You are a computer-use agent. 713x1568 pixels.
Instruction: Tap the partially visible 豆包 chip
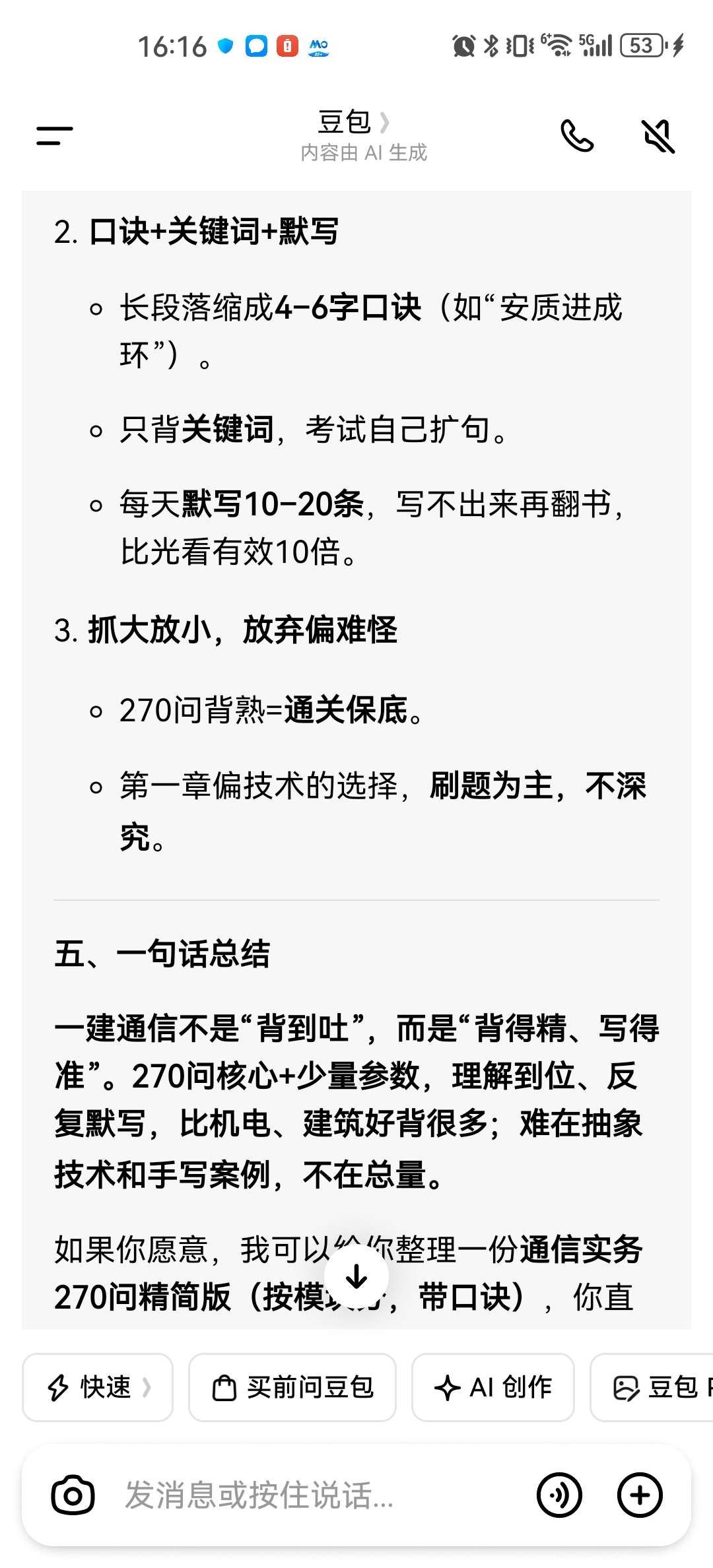[x=652, y=1387]
